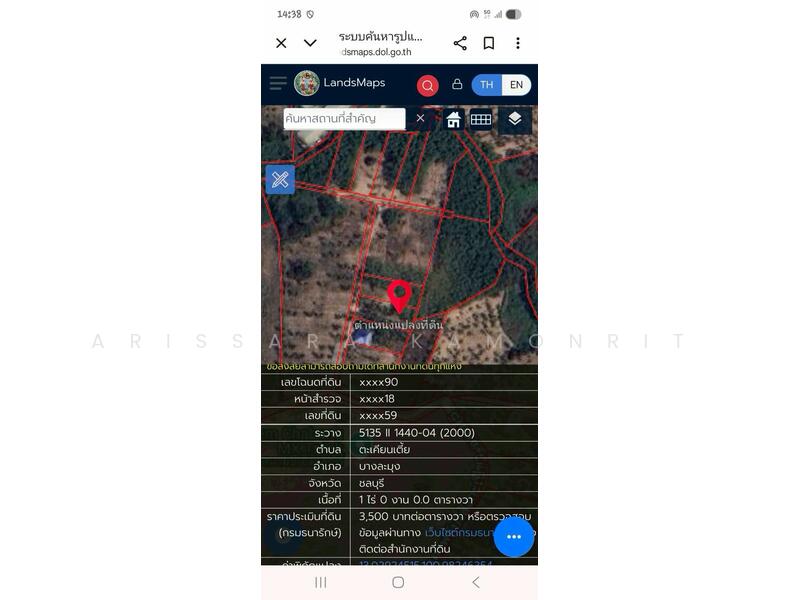Tap the red land parcel pin
This screenshot has height=600, width=800.
point(399,295)
